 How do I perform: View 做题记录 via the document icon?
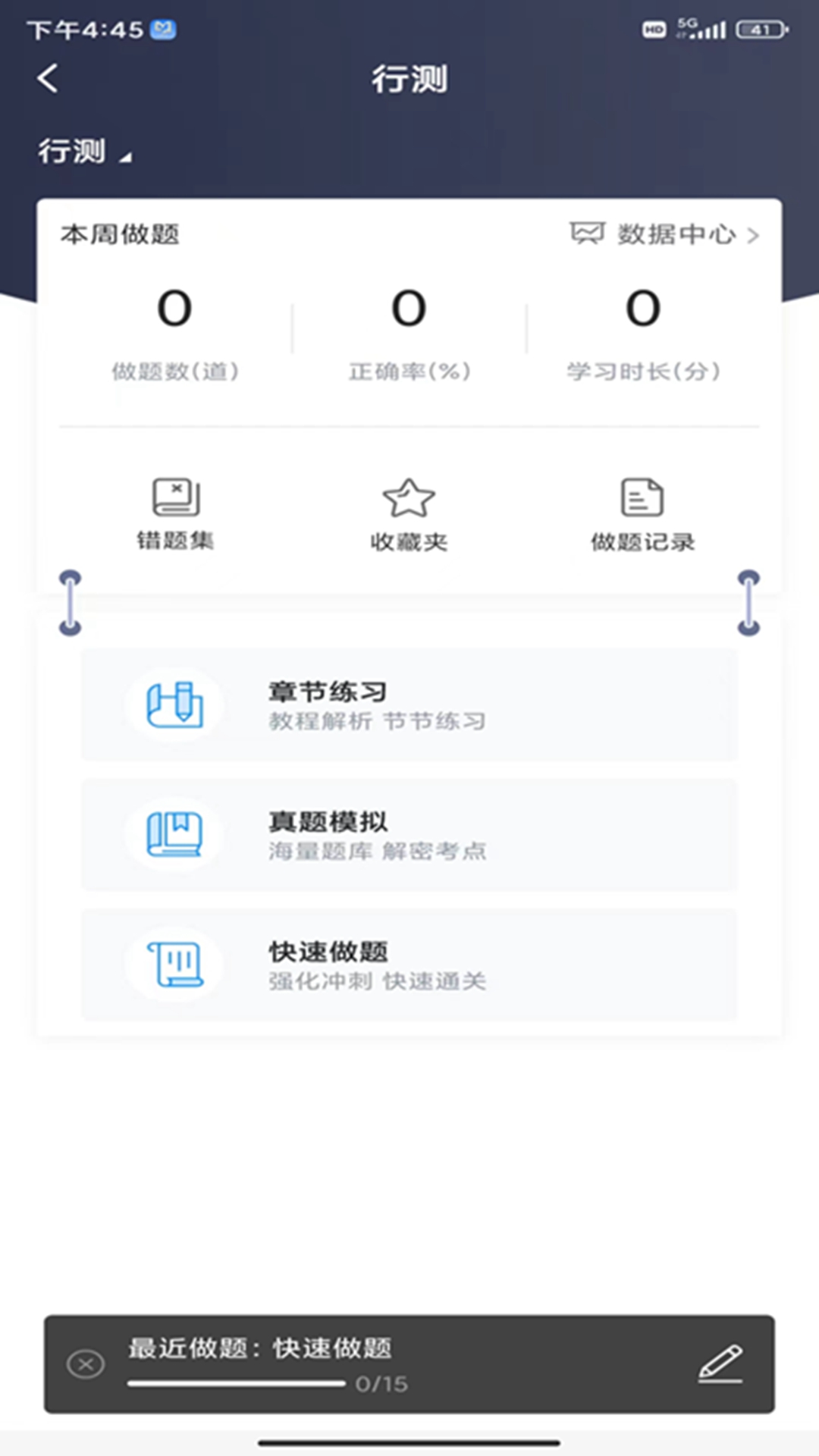[641, 497]
